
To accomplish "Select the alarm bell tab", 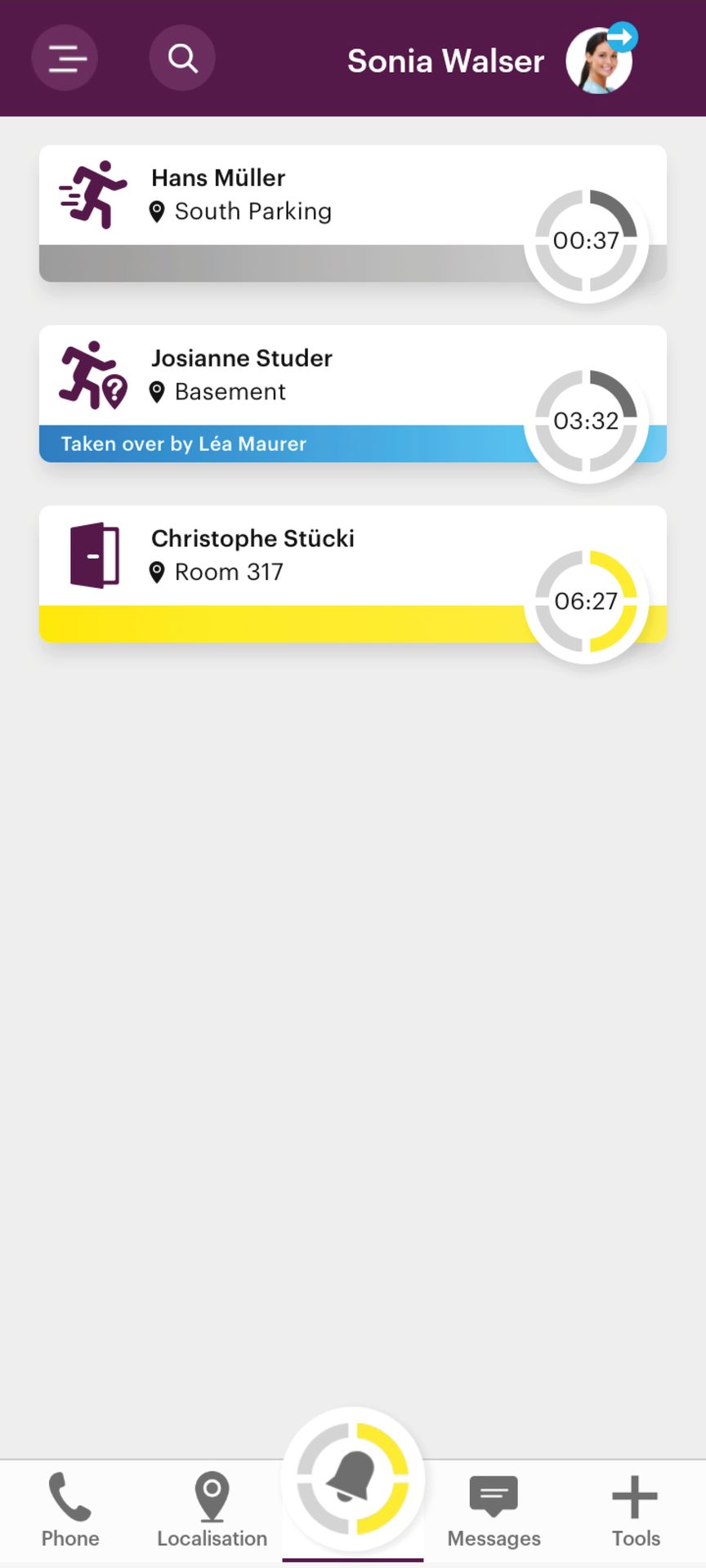I will click(x=353, y=1480).
